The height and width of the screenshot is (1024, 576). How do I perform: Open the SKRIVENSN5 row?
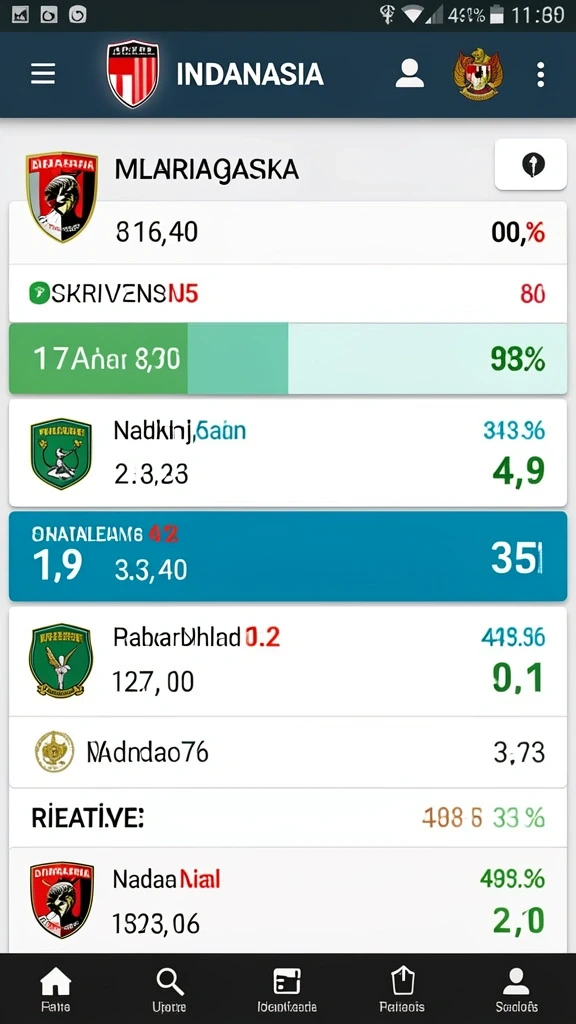tap(288, 294)
